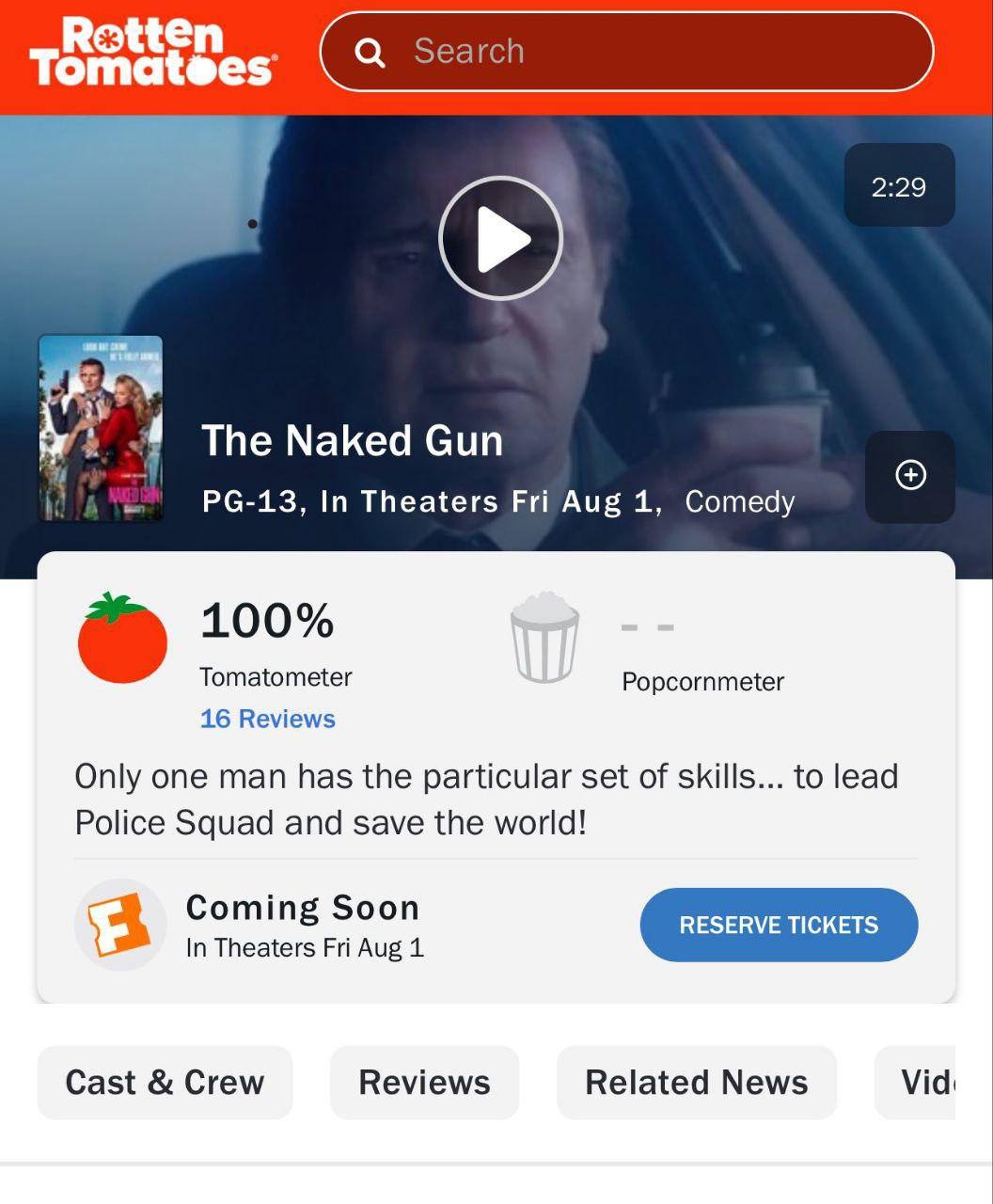Screen dimensions: 993x1204
Task: Jump to Cast & Crew section
Action: point(165,1083)
